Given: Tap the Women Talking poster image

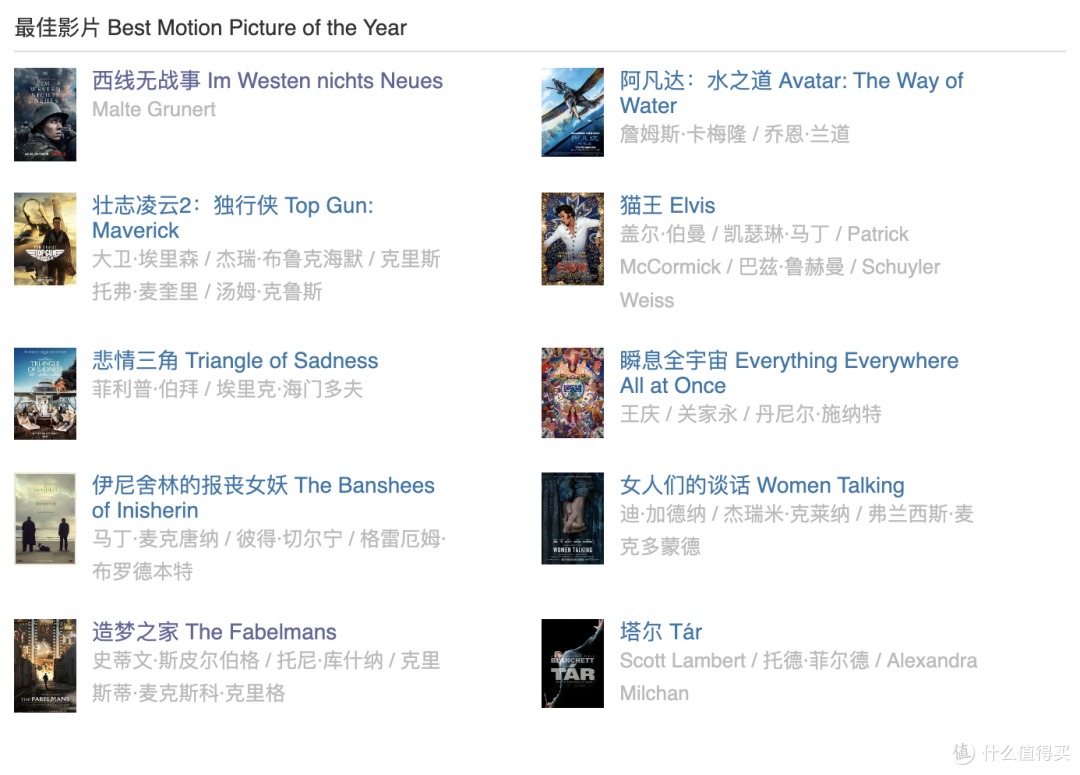Looking at the screenshot, I should 572,518.
